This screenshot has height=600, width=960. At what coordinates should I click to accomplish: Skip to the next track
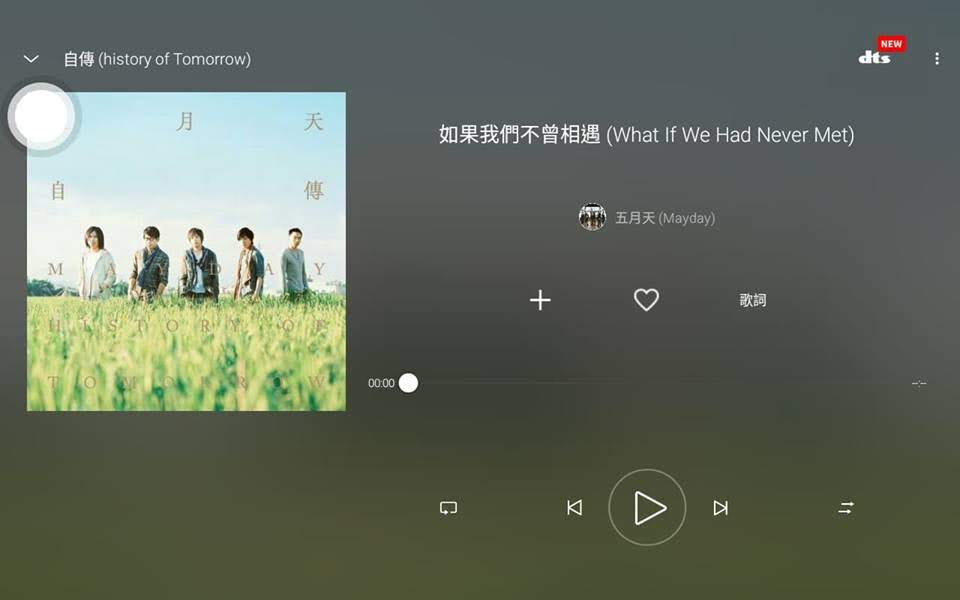pos(720,508)
